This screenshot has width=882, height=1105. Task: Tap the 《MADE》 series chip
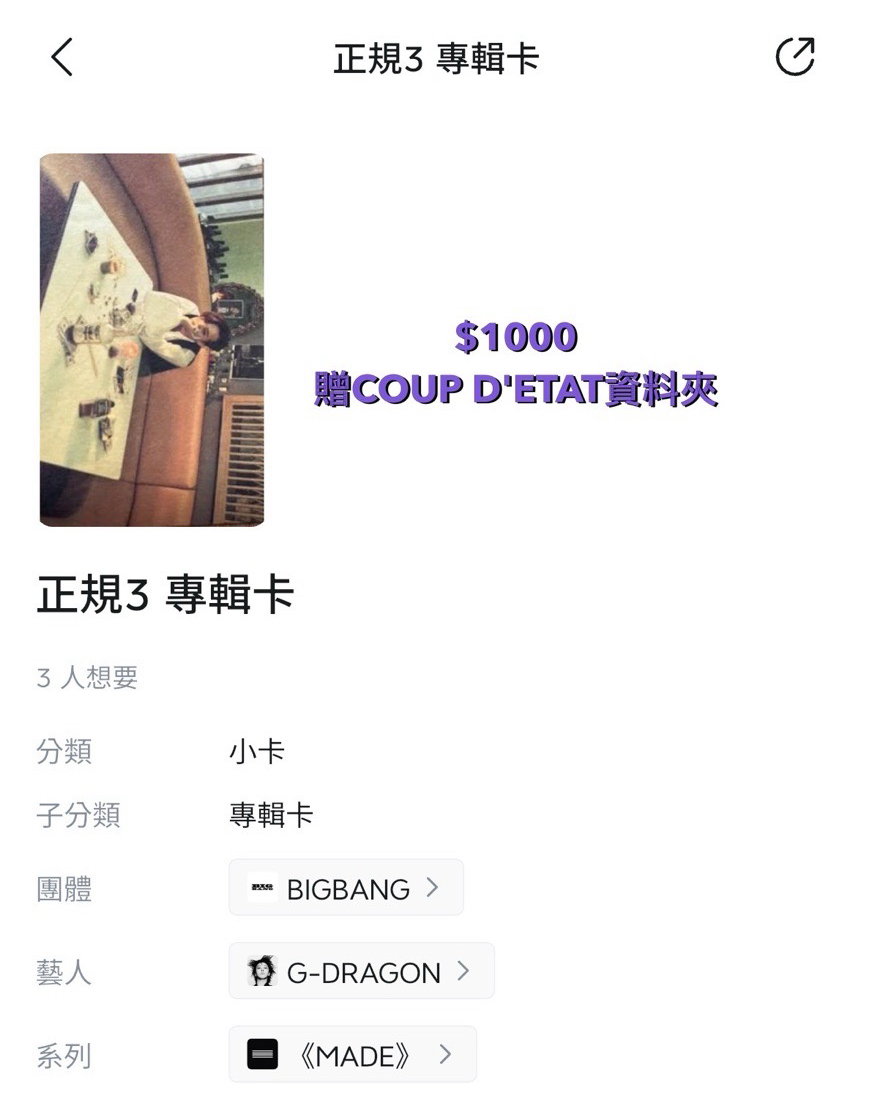pos(352,1054)
